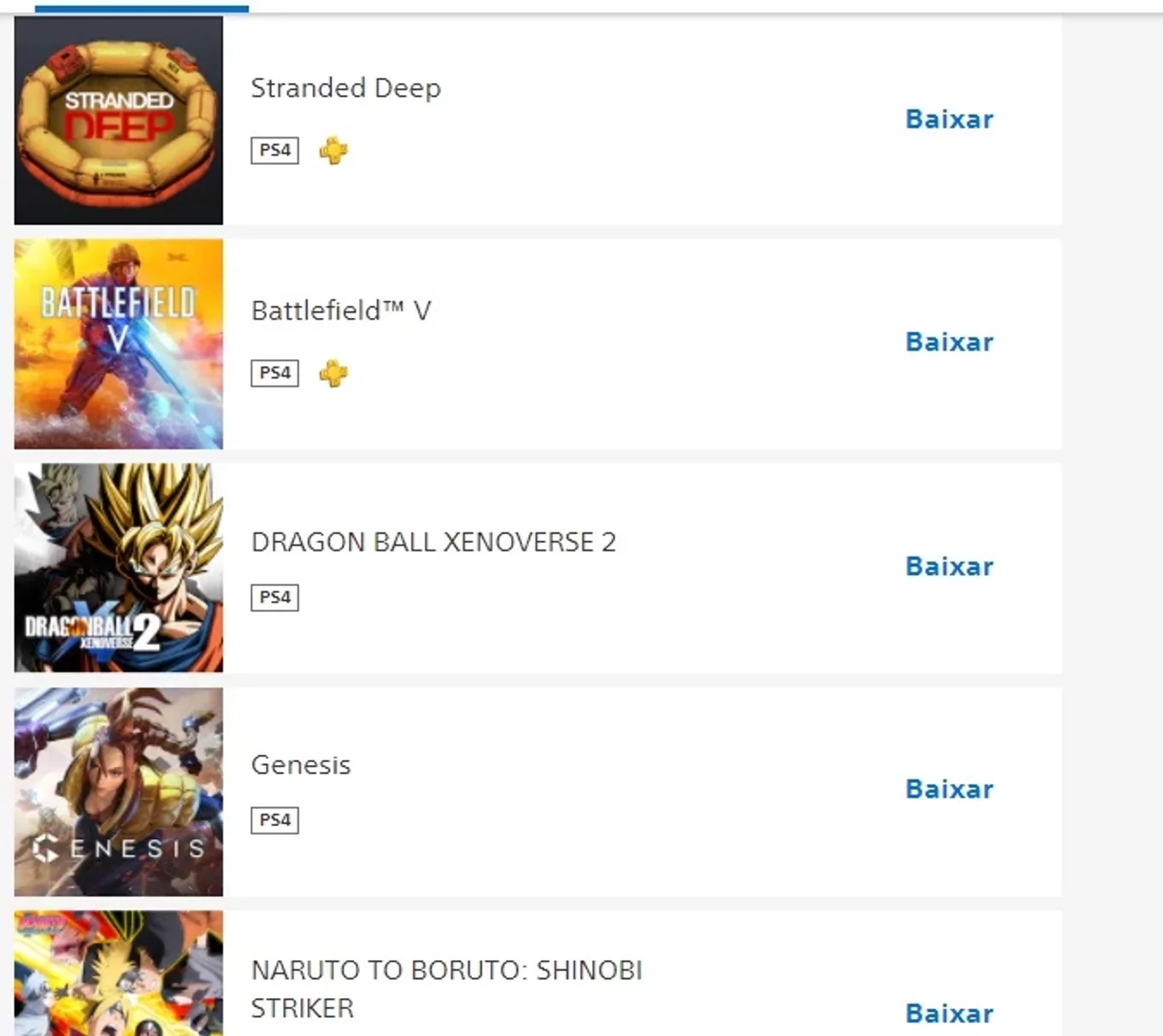The height and width of the screenshot is (1036, 1163).
Task: Select Baixar for Dragon Ball Xenoverse 2
Action: coord(949,566)
